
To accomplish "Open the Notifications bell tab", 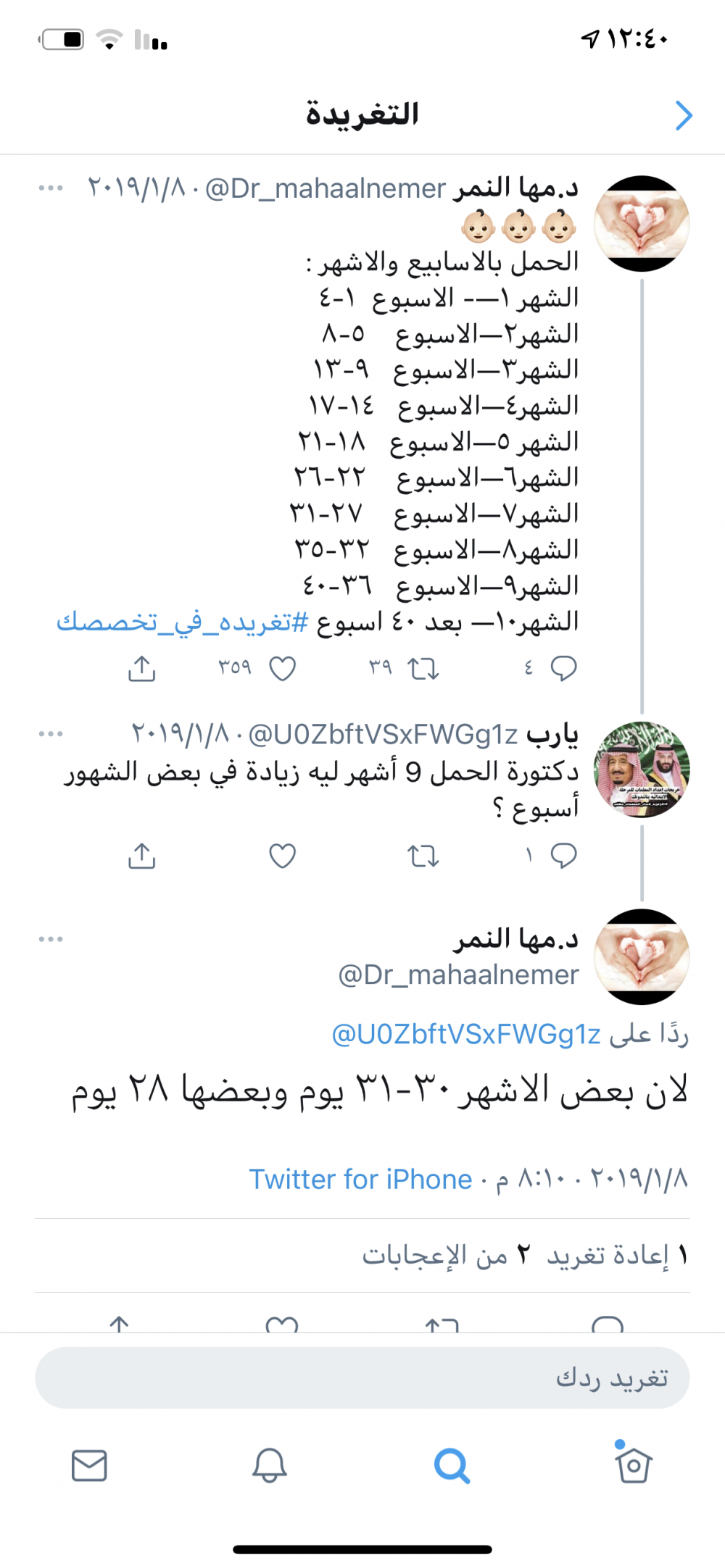I will click(x=270, y=1466).
